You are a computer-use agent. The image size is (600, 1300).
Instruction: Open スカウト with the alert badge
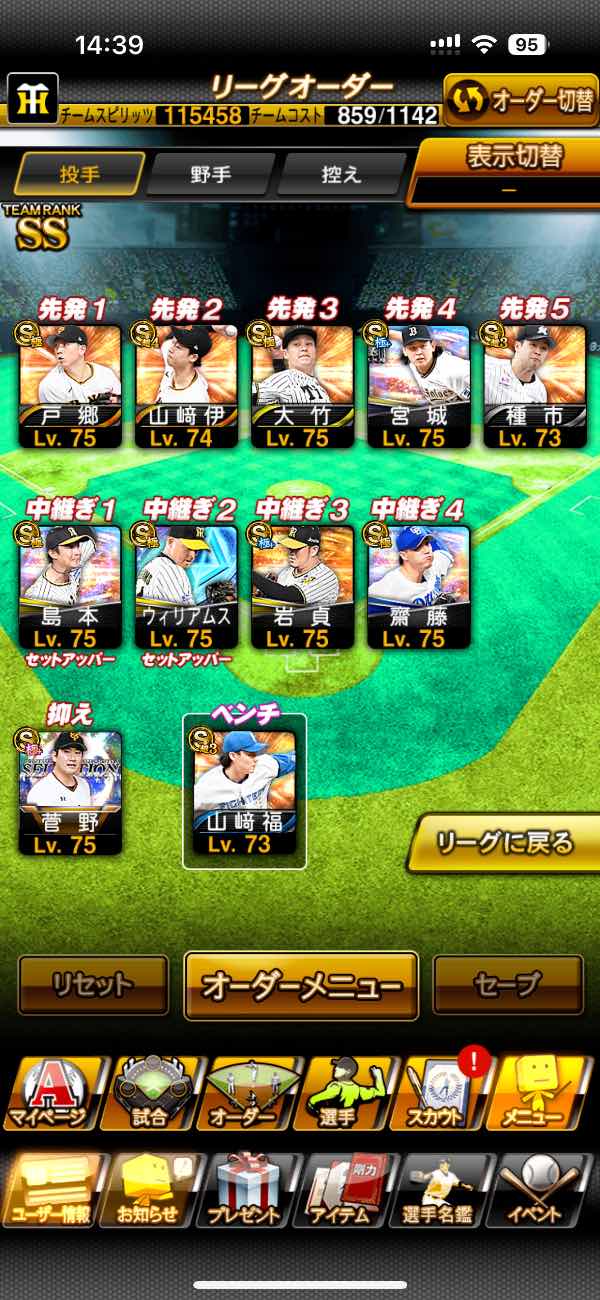pyautogui.click(x=443, y=1093)
